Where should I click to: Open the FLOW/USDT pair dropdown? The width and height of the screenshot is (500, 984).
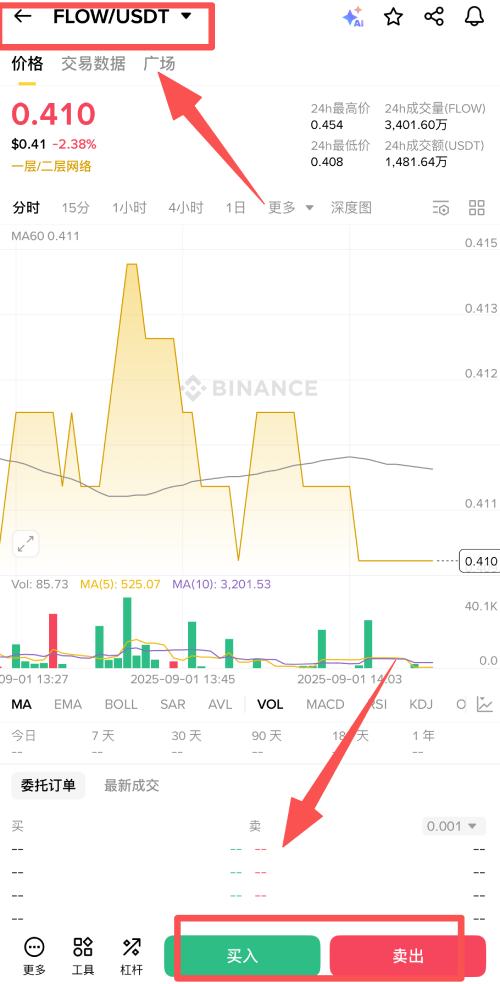click(186, 17)
